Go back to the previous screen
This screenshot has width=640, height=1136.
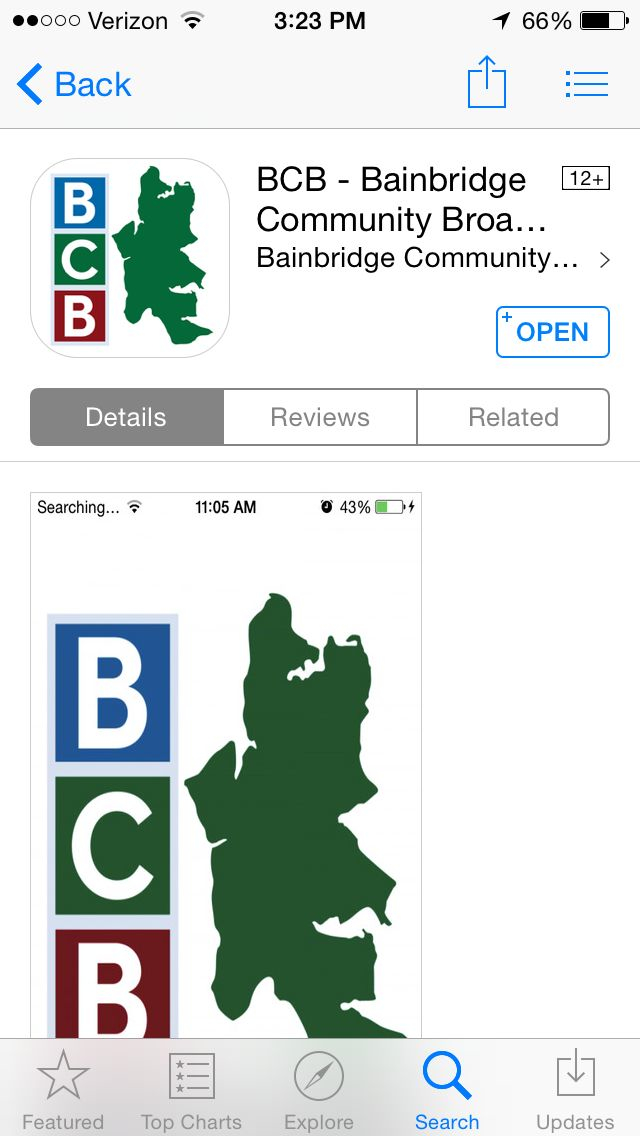74,85
